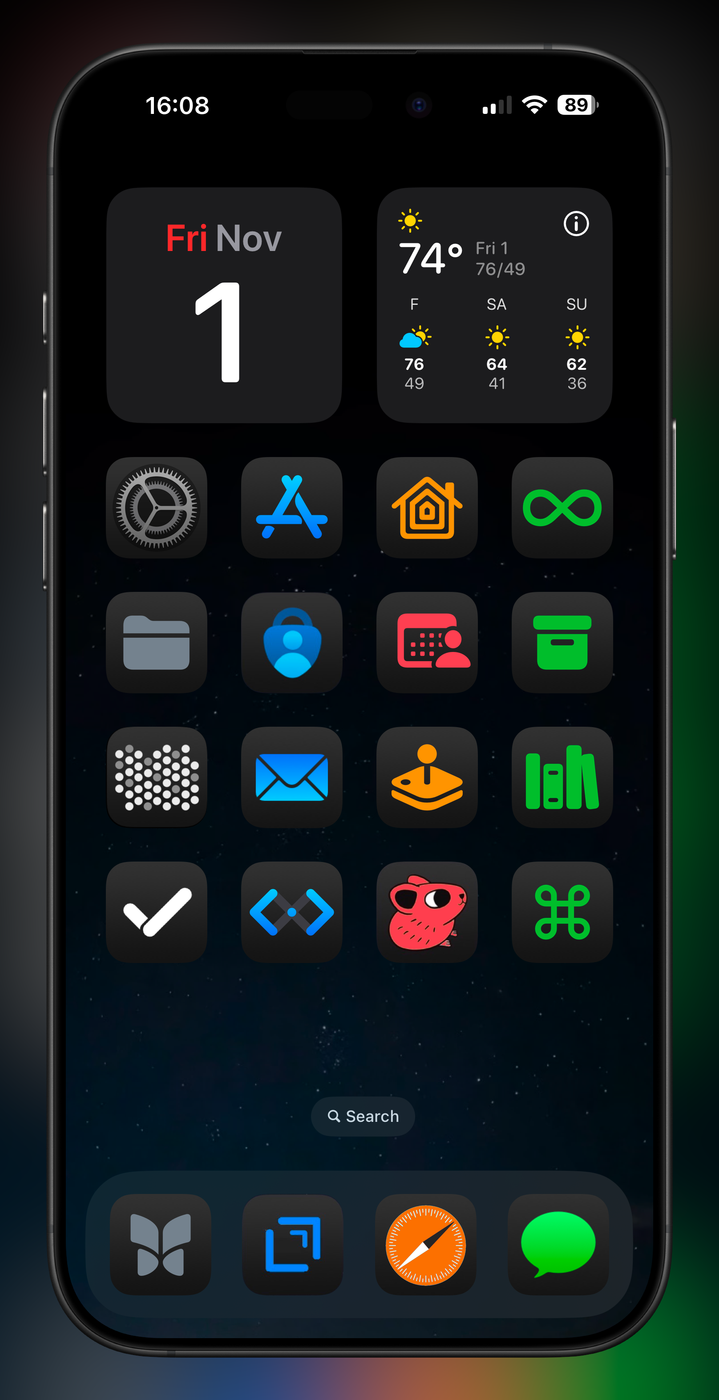This screenshot has width=719, height=1400.
Task: Tap the info icon on weather widget
Action: 576,224
